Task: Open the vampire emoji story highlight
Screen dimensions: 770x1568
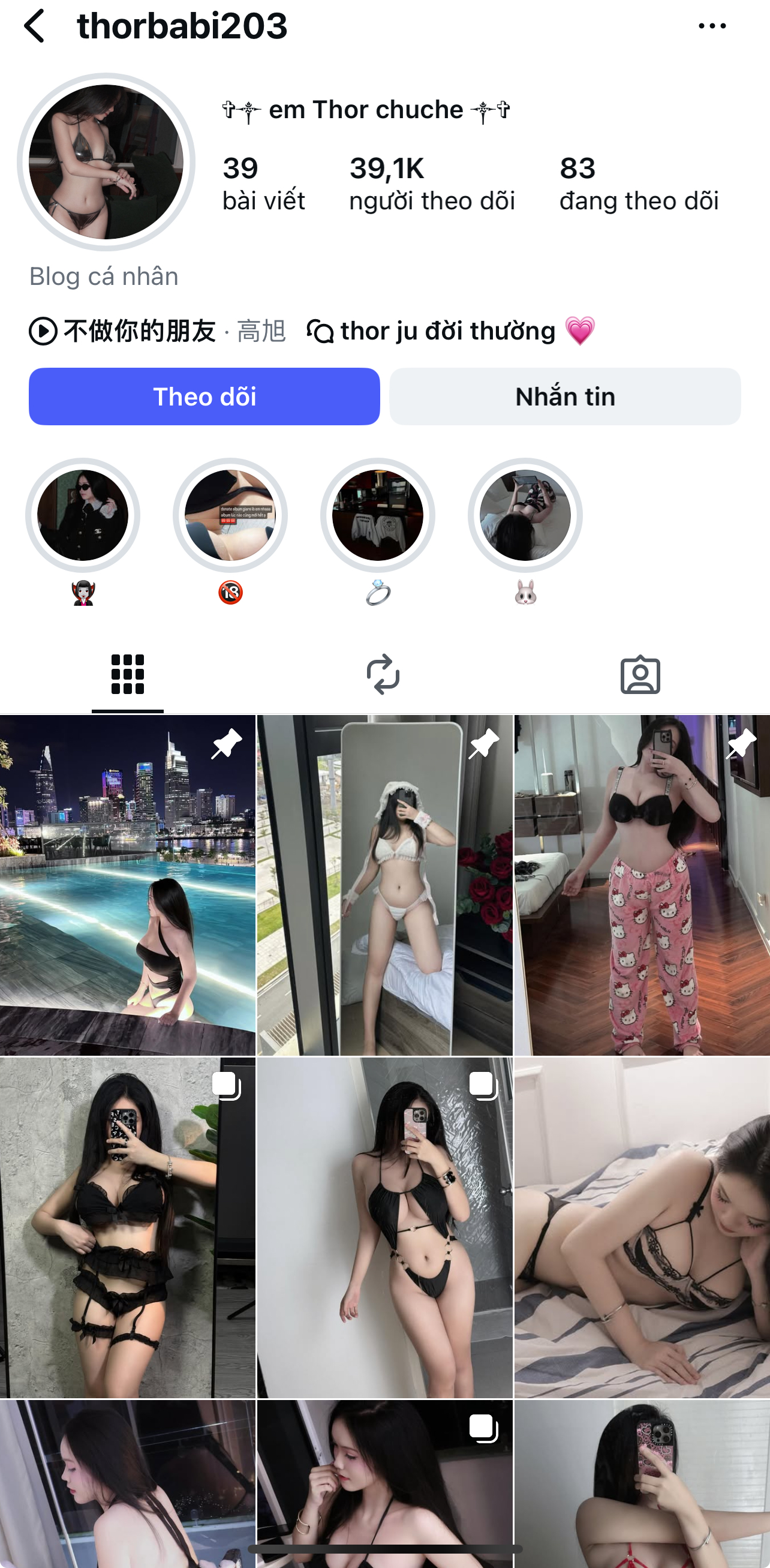Action: [x=83, y=515]
